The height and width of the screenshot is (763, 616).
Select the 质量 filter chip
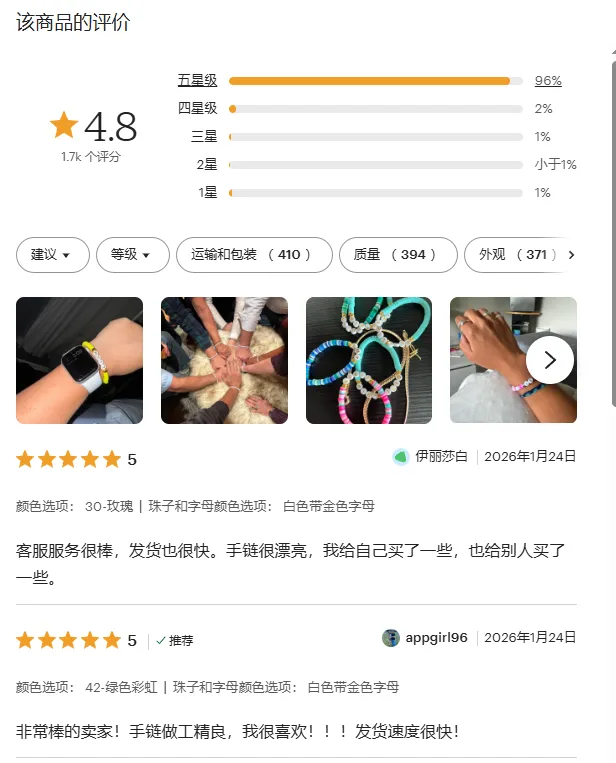[x=398, y=255]
